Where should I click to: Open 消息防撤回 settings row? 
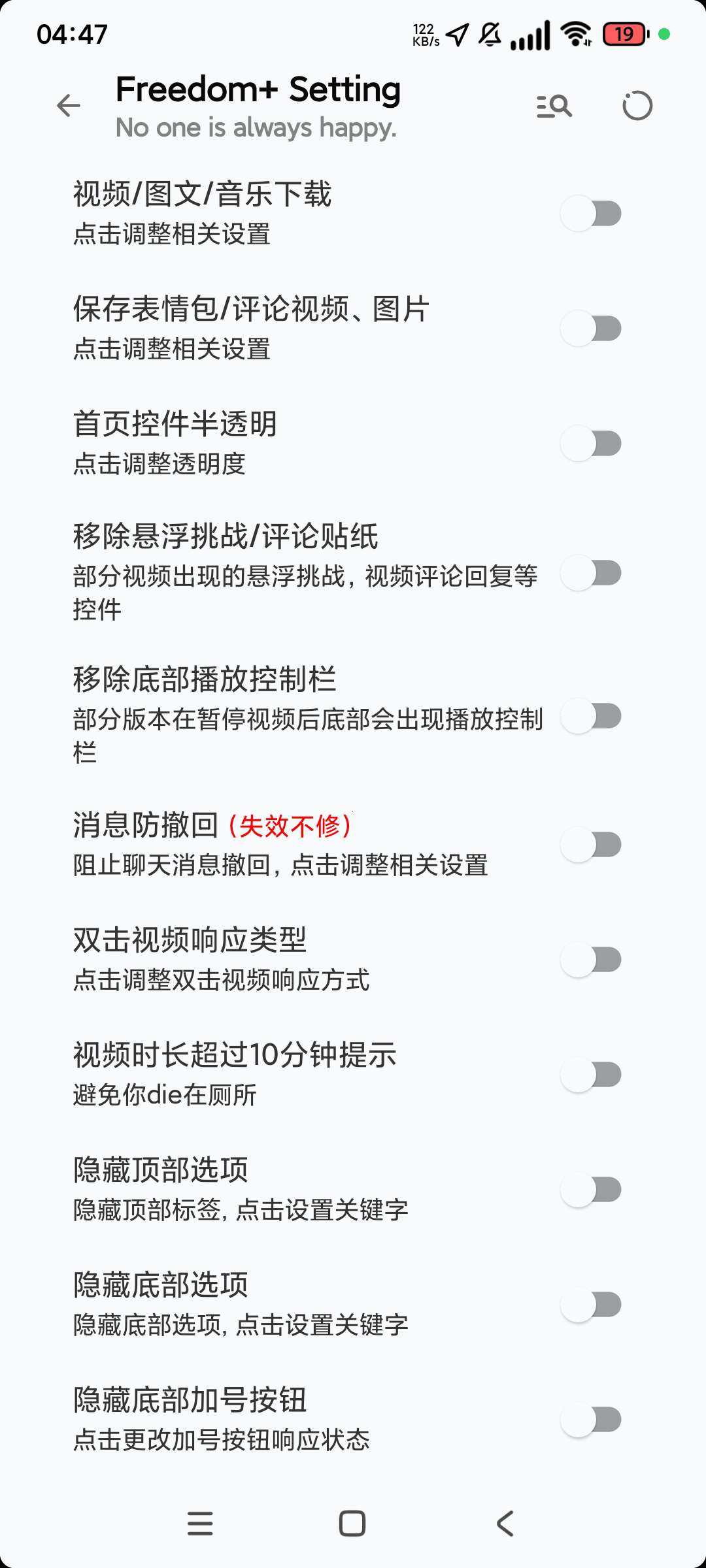point(353,845)
